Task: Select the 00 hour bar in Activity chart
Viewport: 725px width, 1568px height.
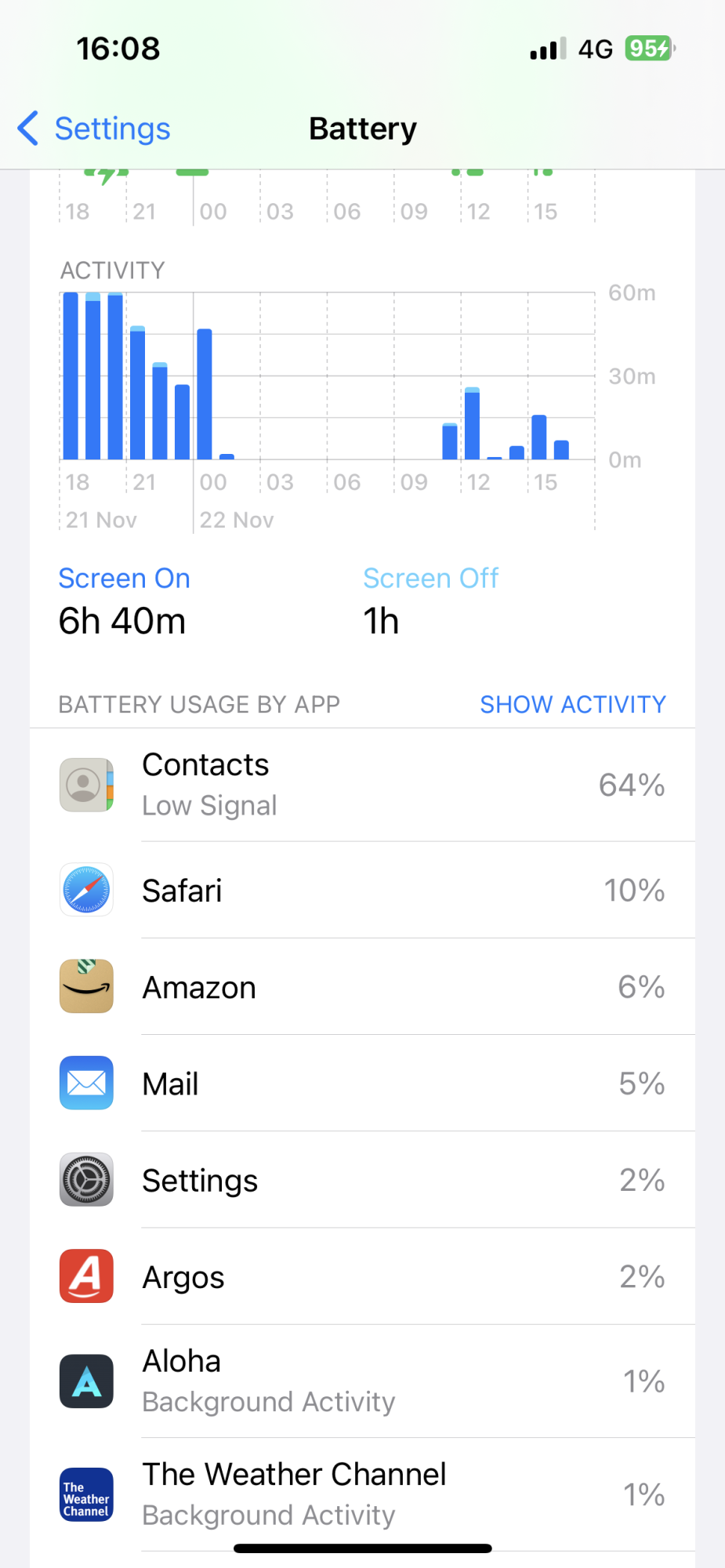Action: coord(205,394)
